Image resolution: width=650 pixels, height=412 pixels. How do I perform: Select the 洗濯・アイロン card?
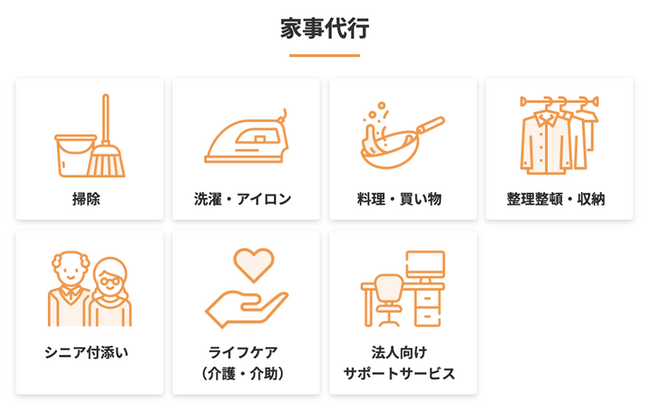[246, 149]
